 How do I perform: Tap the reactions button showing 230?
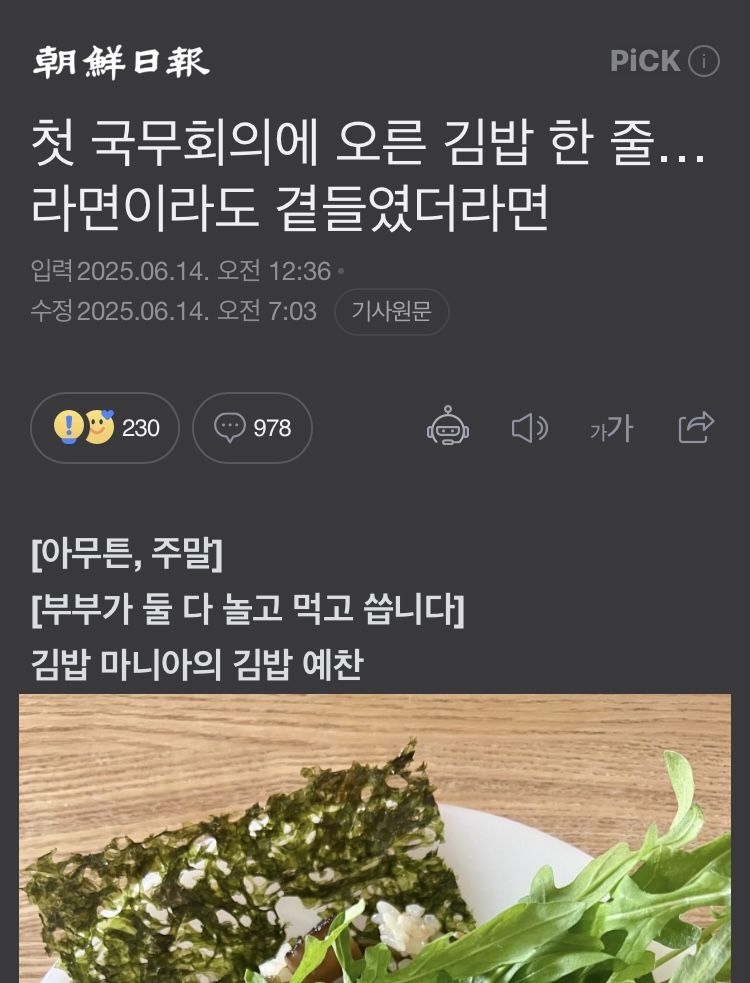tap(105, 428)
